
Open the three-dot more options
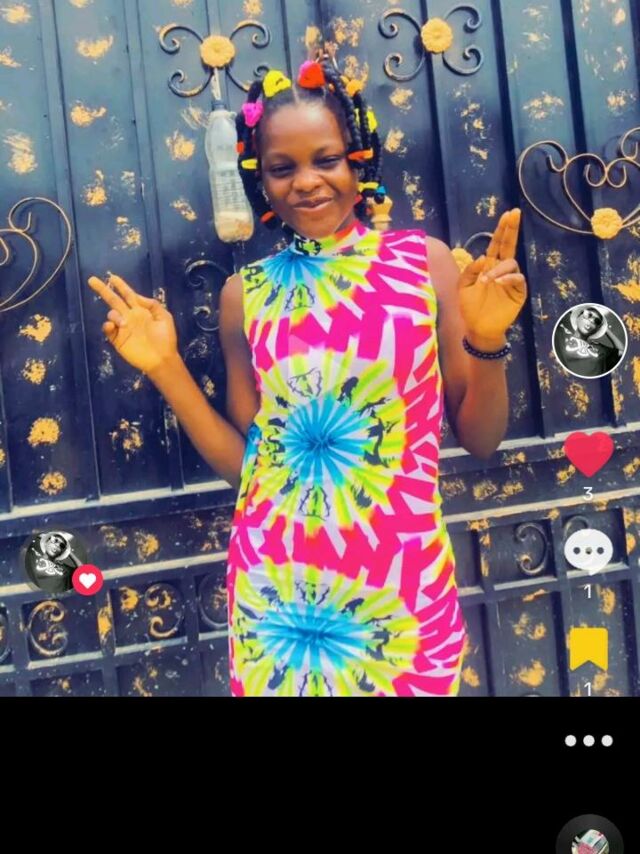coord(588,741)
